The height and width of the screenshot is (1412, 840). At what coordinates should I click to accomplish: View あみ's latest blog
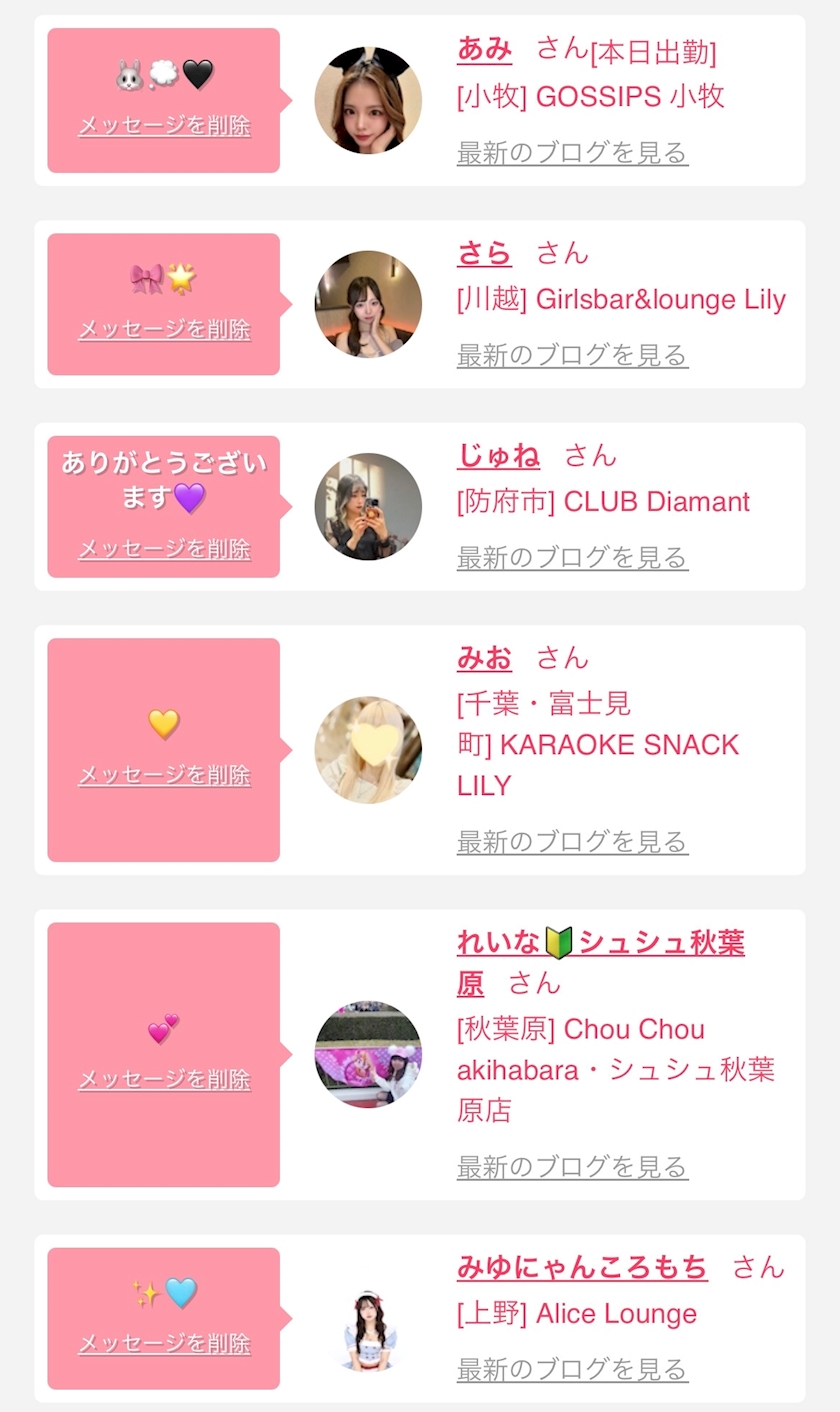click(572, 153)
